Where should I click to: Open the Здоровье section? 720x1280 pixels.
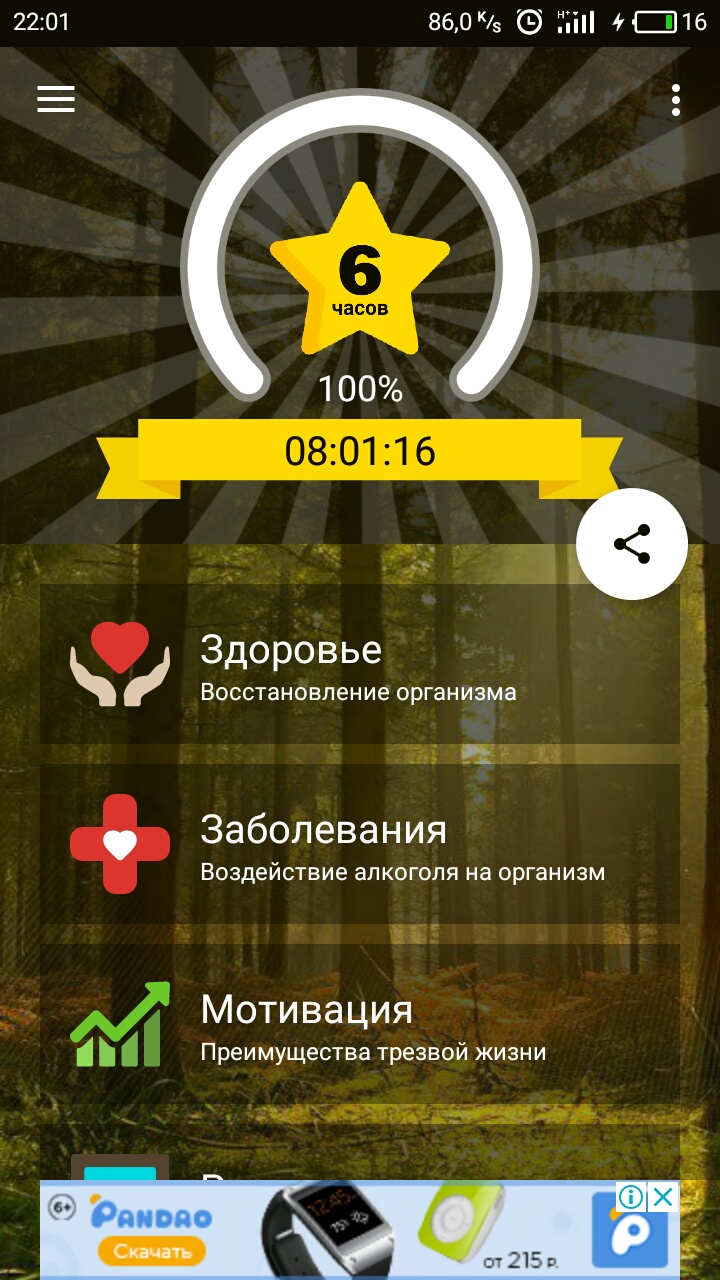click(360, 664)
